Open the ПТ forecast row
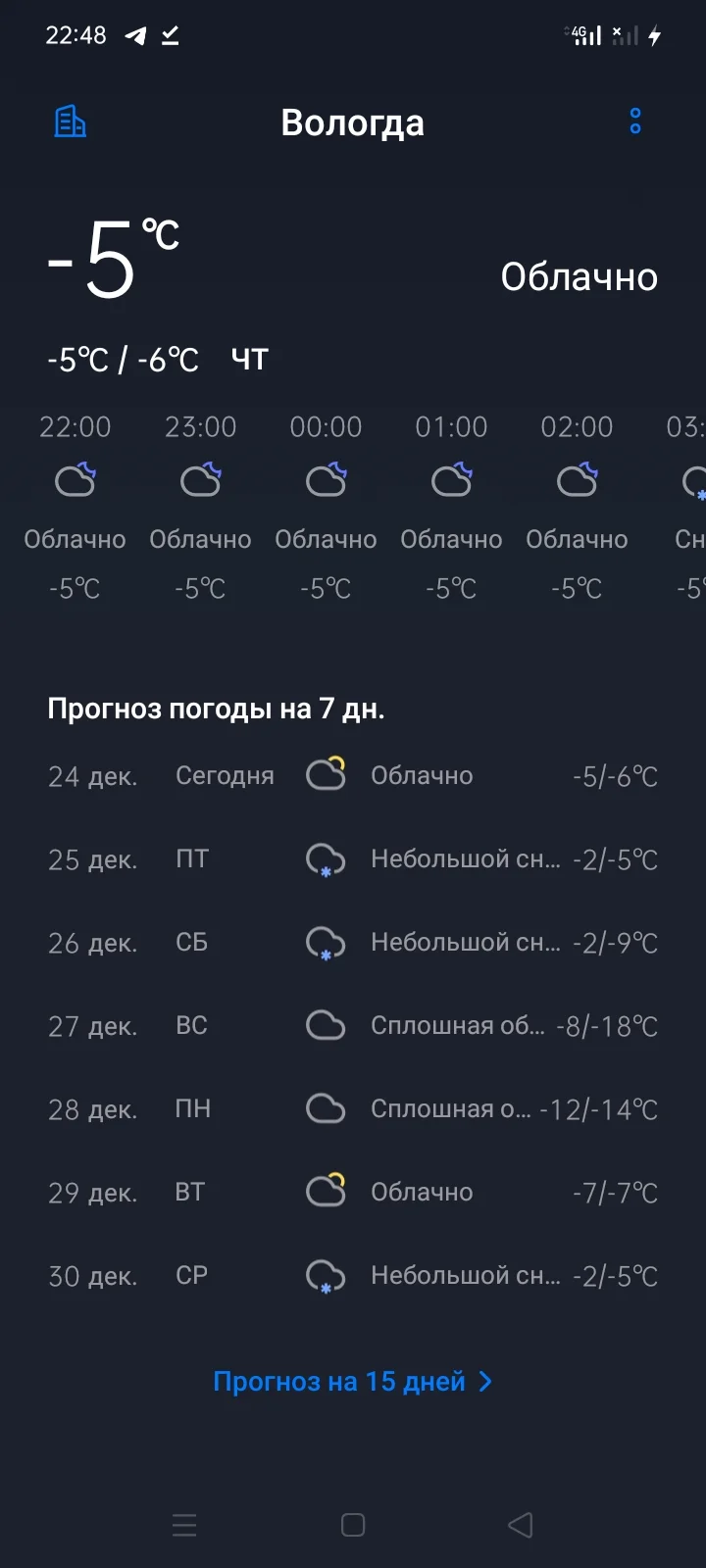706x1568 pixels. pyautogui.click(x=353, y=859)
